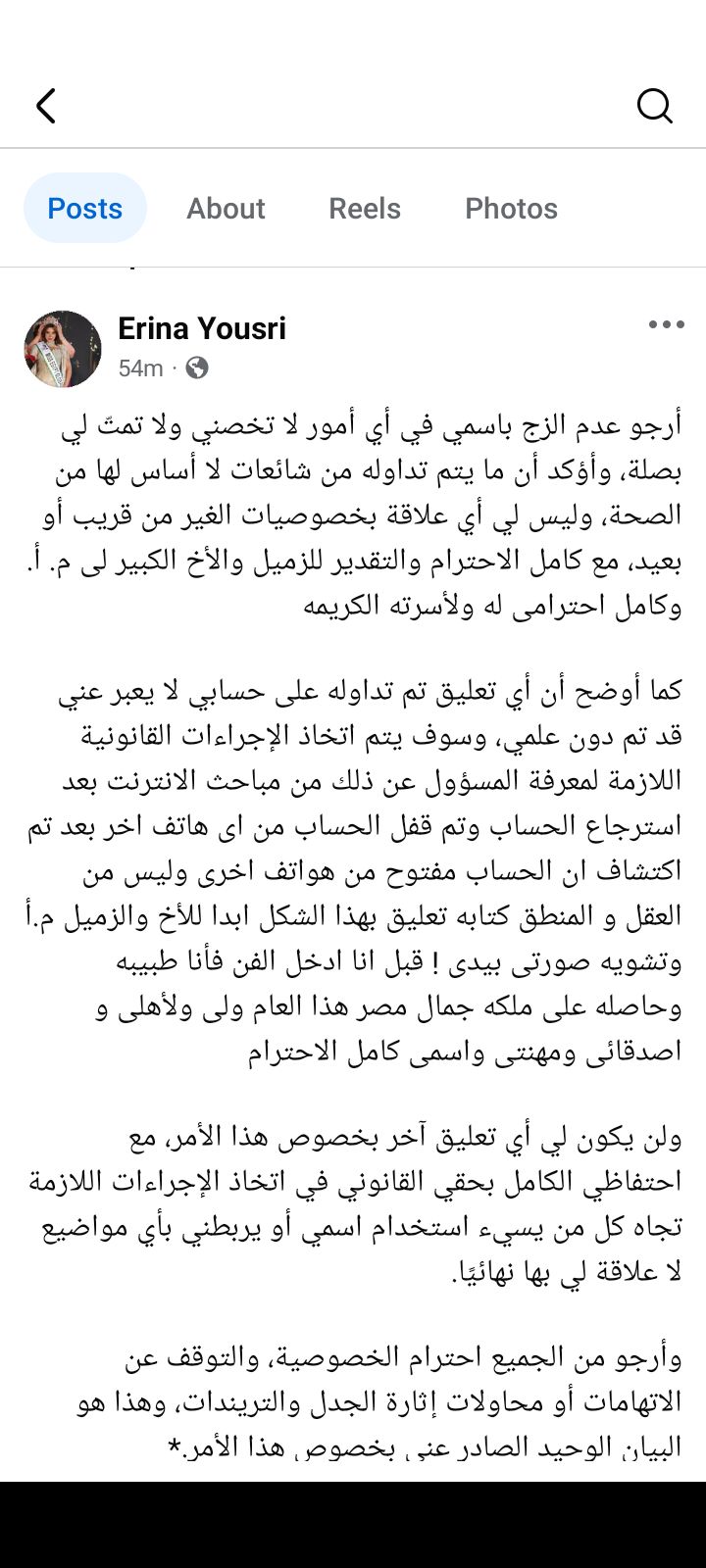Viewport: 706px width, 1568px height.
Task: Open the profile via the name Erina Yousri
Action: point(202,329)
